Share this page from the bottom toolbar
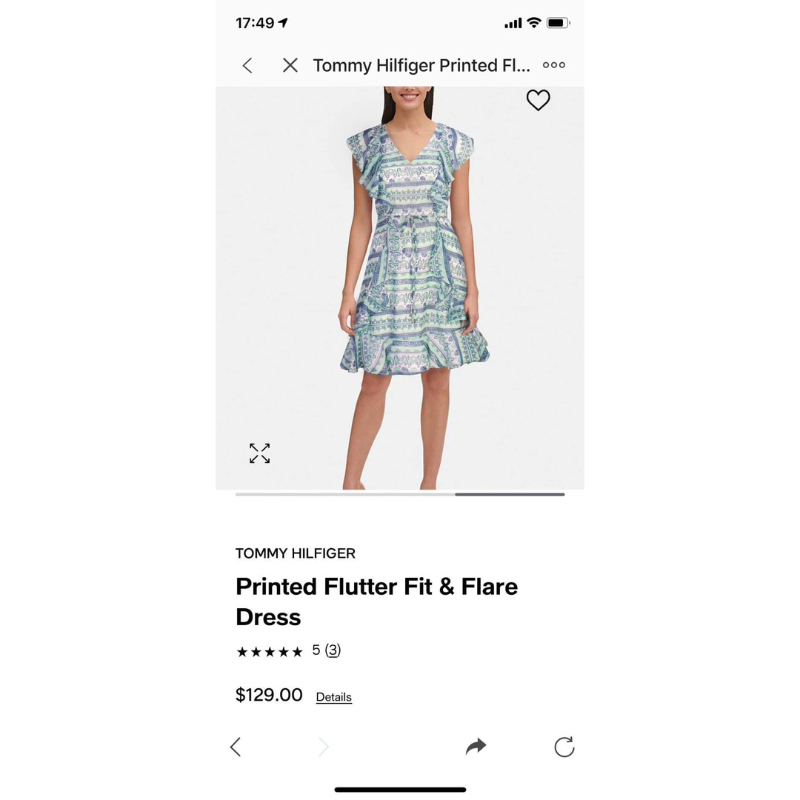 [x=476, y=746]
